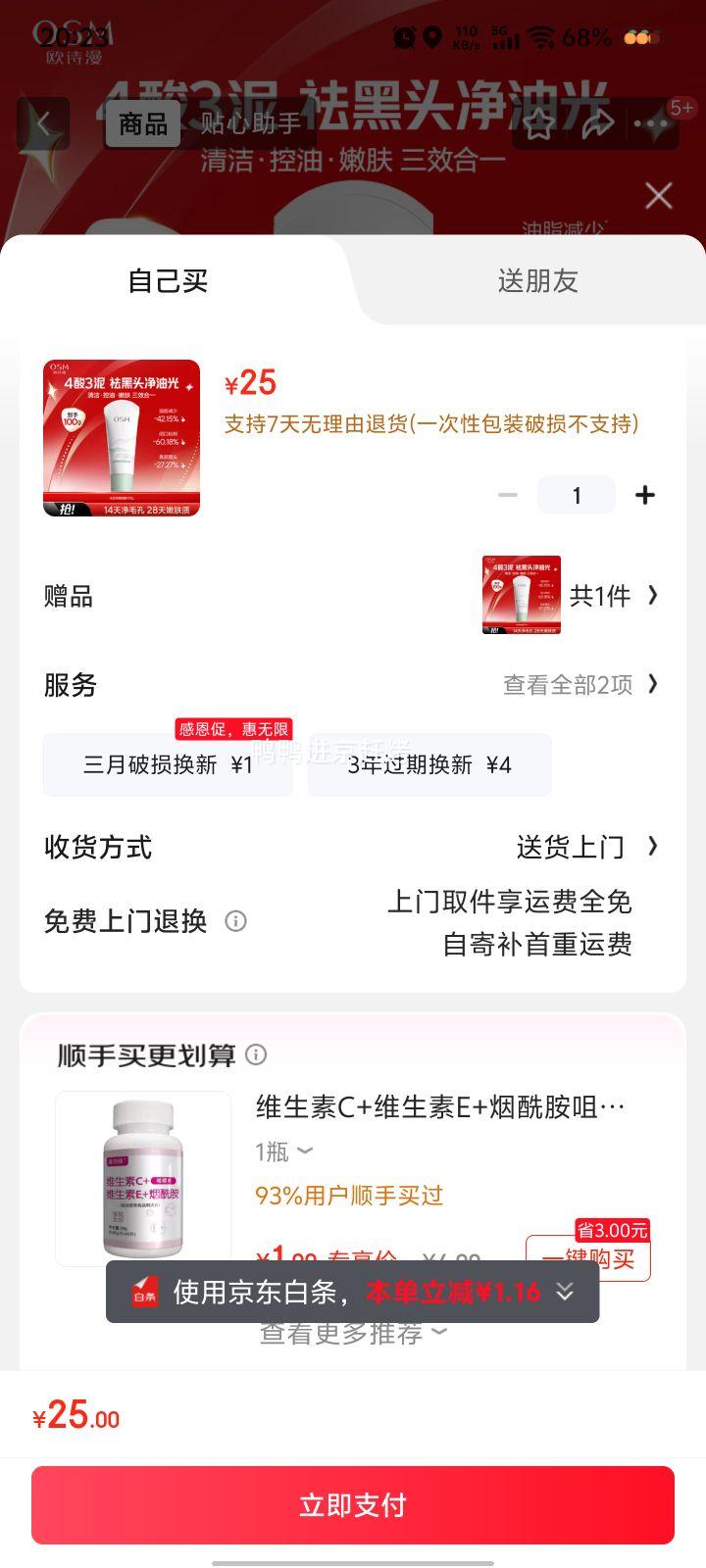
Task: Increase quantity with the plus button
Action: pyautogui.click(x=645, y=495)
